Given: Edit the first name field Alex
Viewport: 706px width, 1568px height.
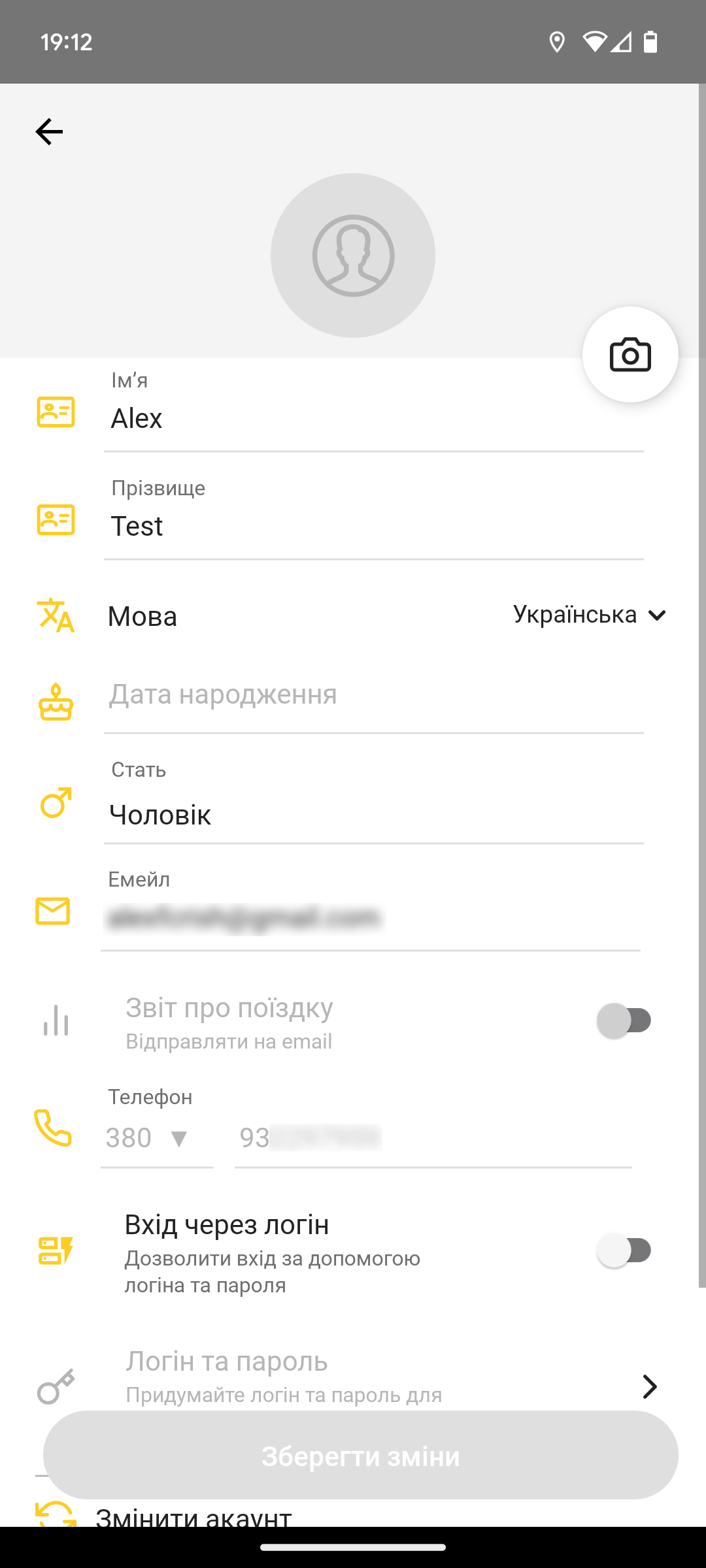Looking at the screenshot, I should coord(373,419).
